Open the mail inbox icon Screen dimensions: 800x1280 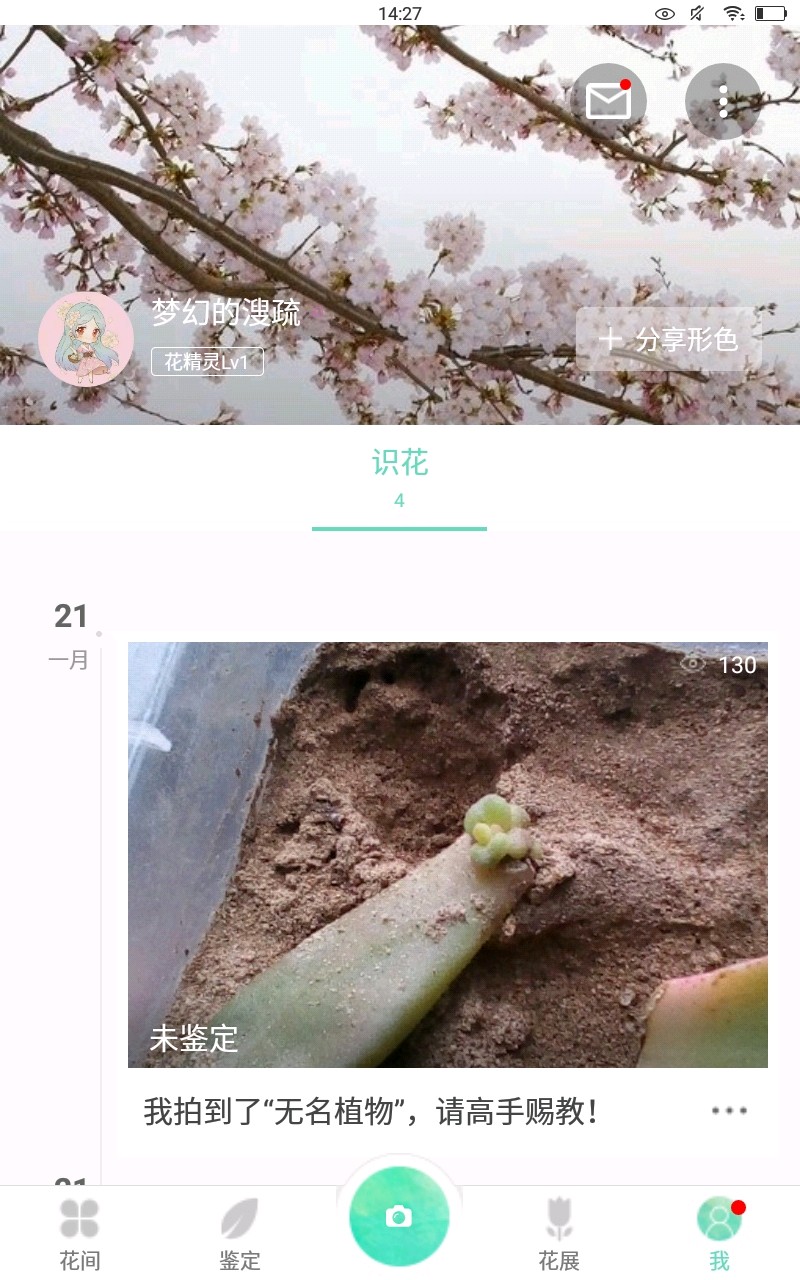(x=608, y=101)
